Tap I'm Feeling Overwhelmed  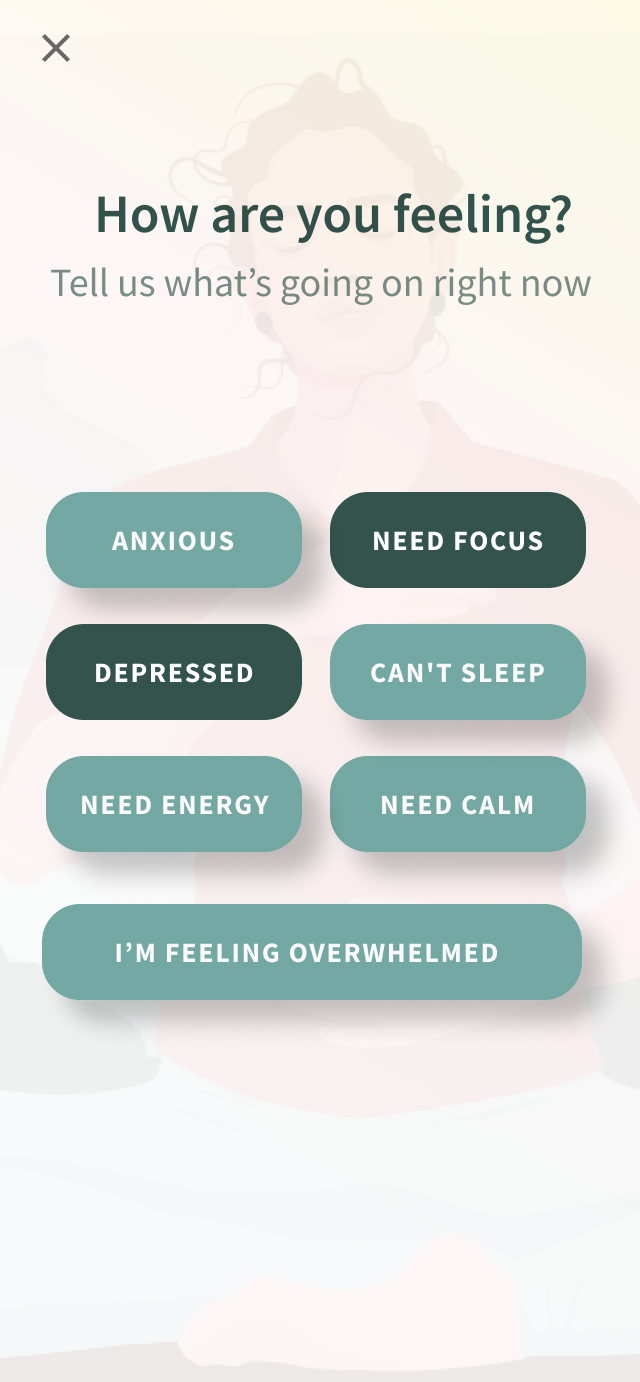click(x=311, y=952)
